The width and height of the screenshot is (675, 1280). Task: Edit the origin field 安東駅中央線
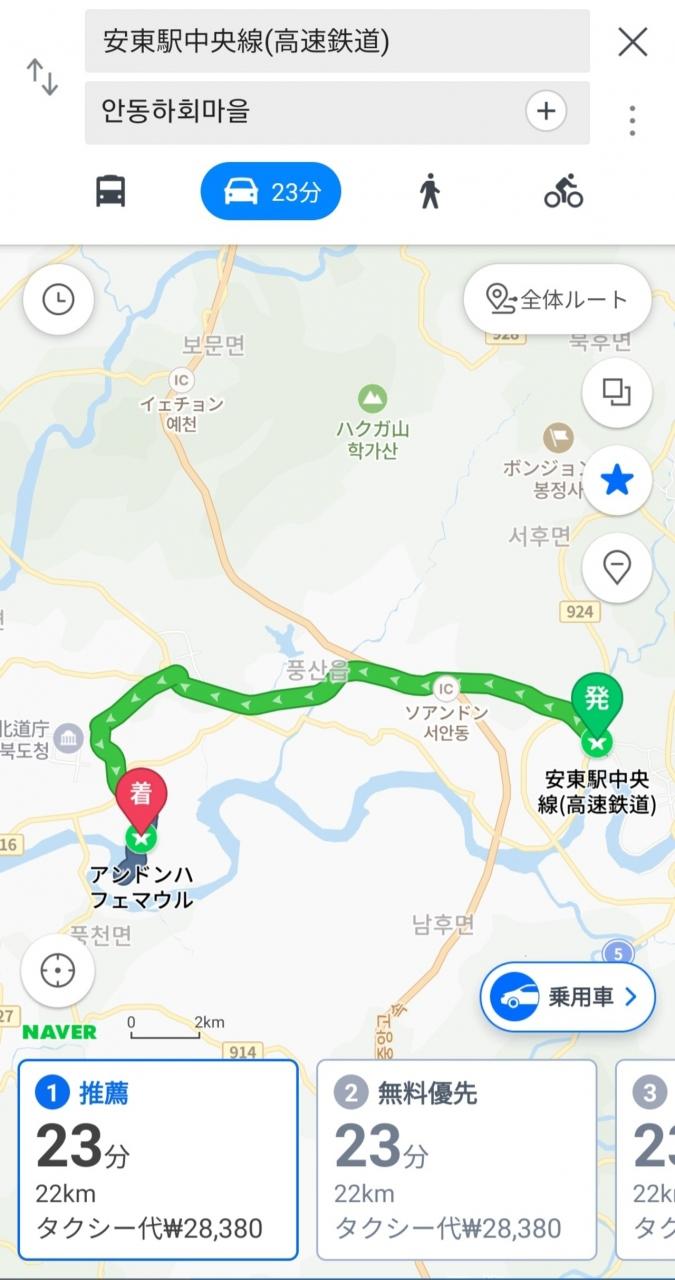tap(336, 41)
